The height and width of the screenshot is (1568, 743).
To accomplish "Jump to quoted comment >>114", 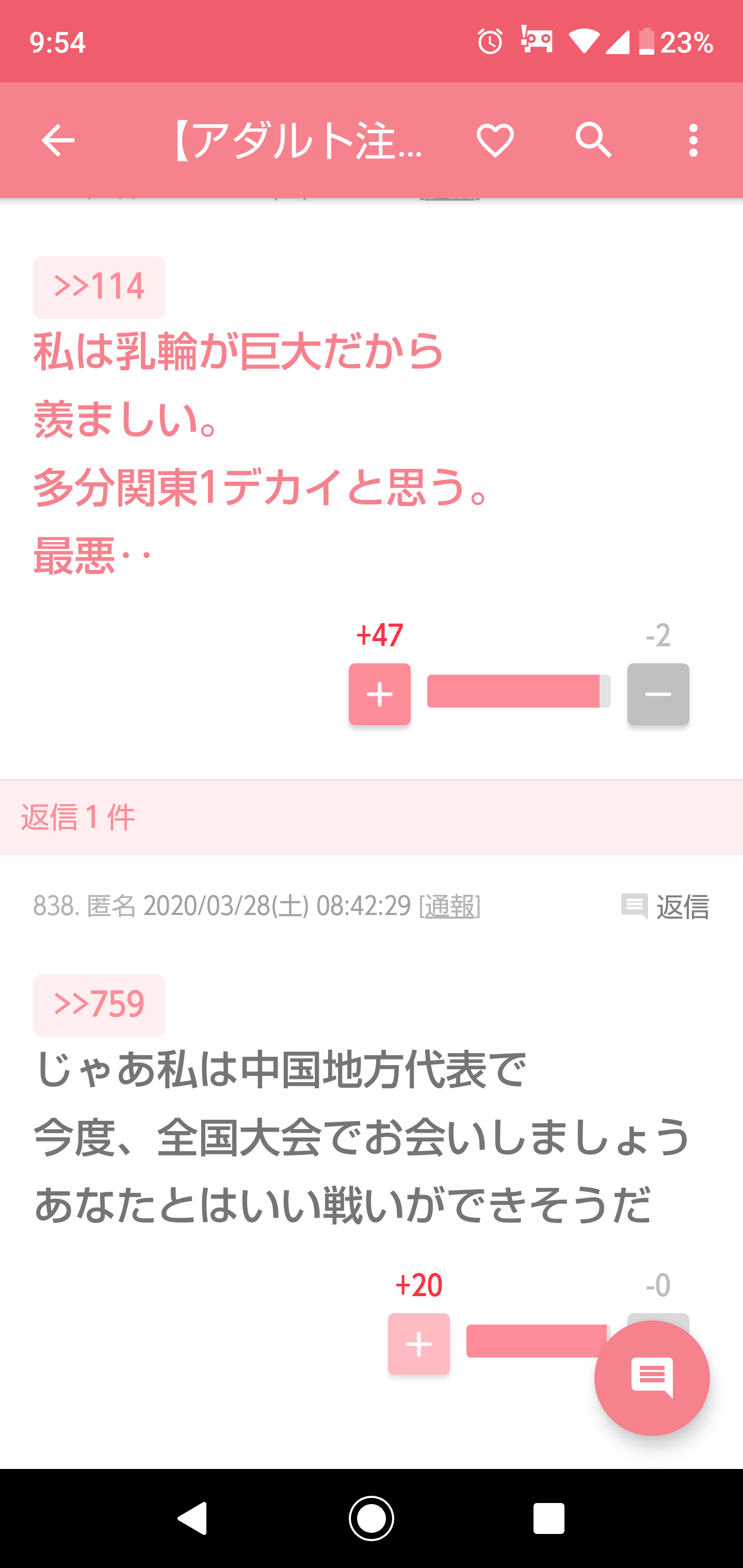I will coord(99,287).
